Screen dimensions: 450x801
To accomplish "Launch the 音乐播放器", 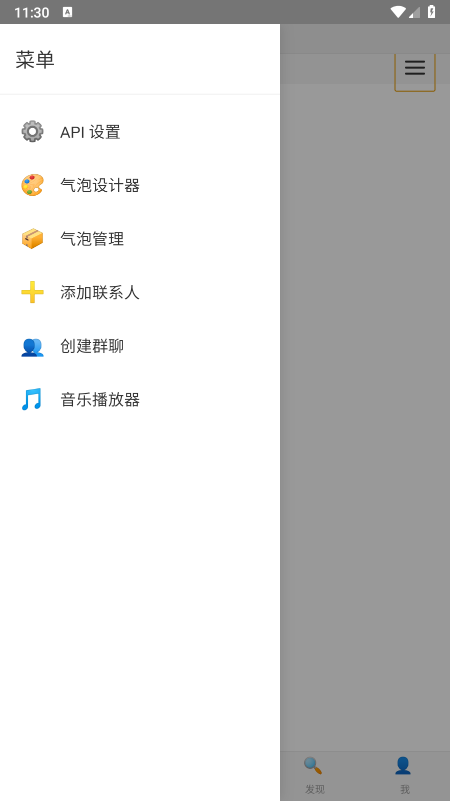I will coord(140,399).
